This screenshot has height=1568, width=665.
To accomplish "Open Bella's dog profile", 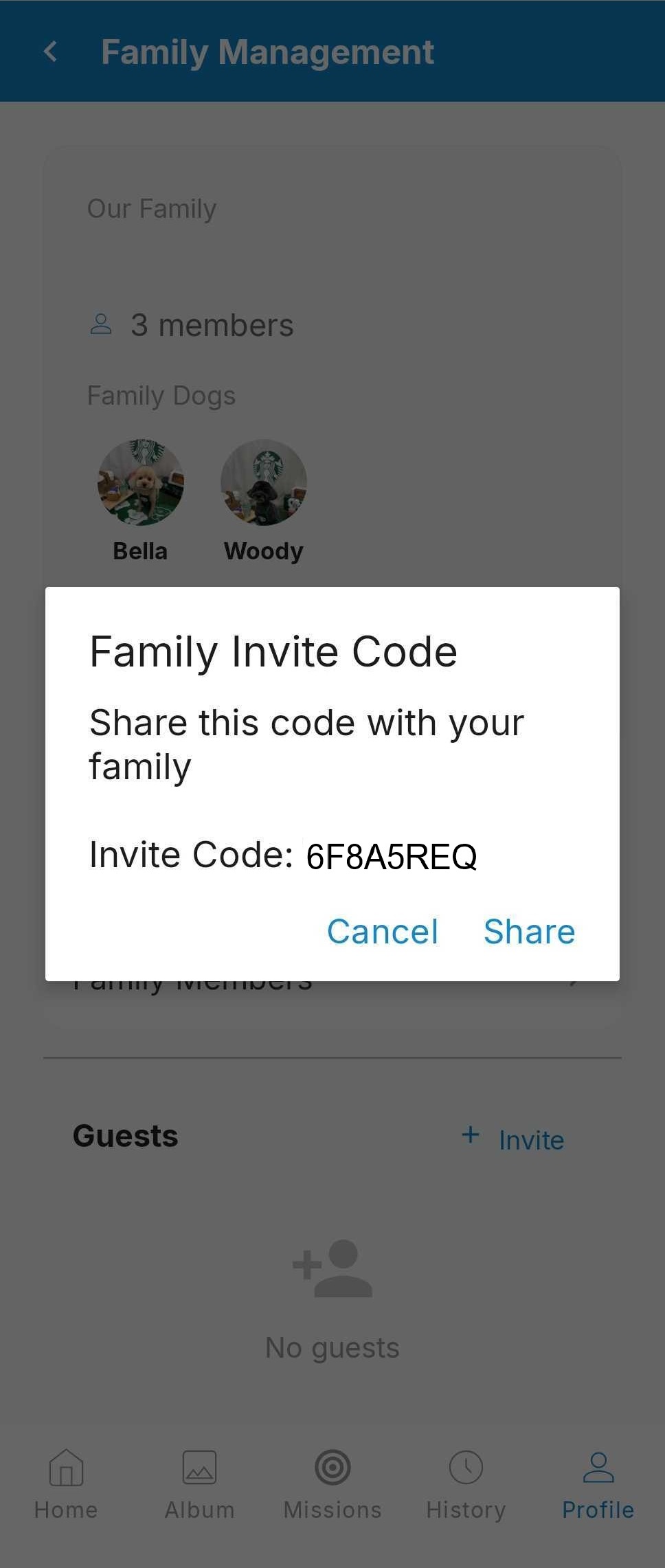I will (x=141, y=483).
